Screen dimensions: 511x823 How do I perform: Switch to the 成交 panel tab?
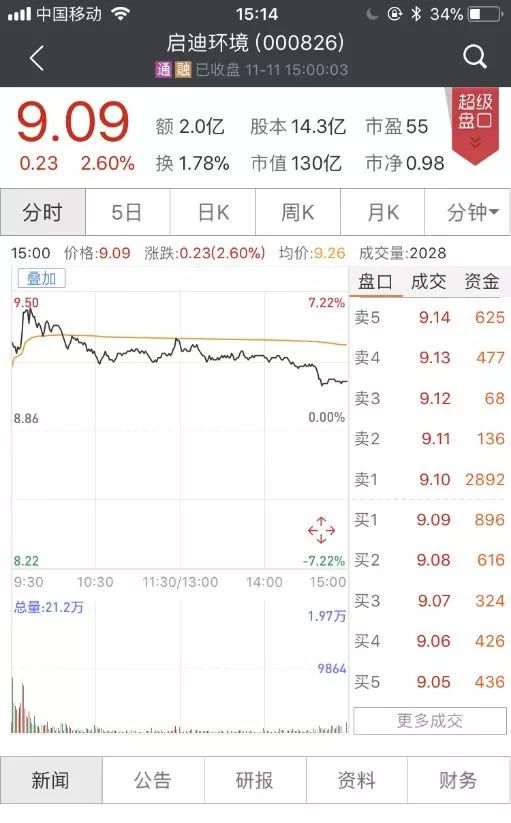[428, 282]
